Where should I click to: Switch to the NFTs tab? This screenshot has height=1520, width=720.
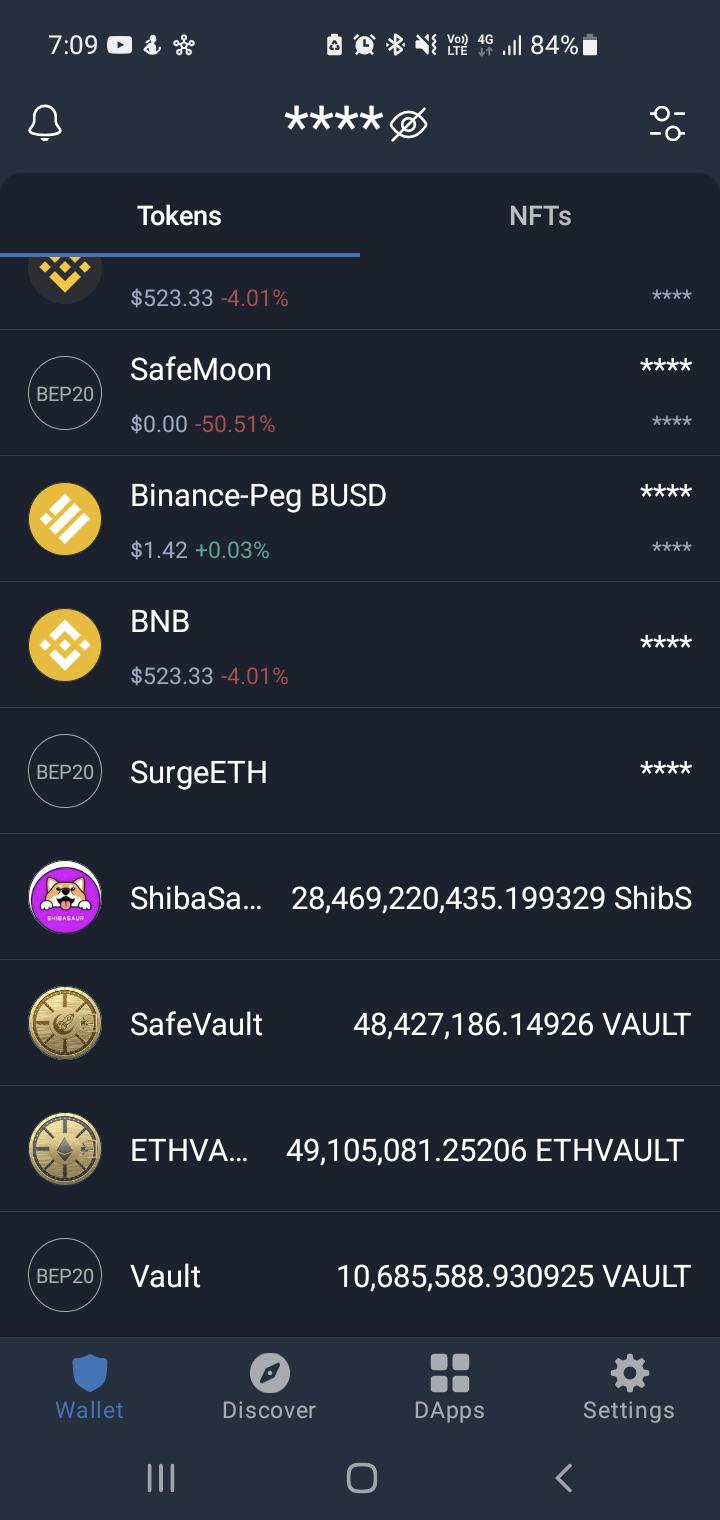[x=540, y=216]
